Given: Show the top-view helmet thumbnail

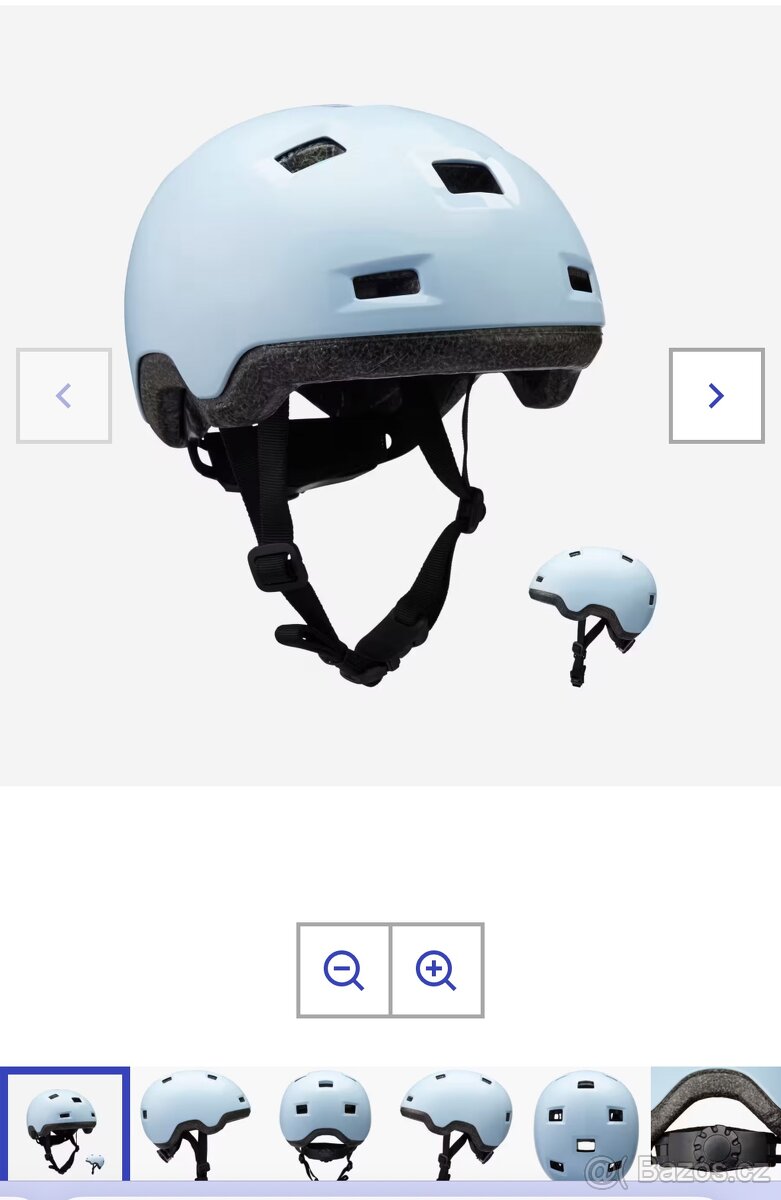Looking at the screenshot, I should [586, 1124].
